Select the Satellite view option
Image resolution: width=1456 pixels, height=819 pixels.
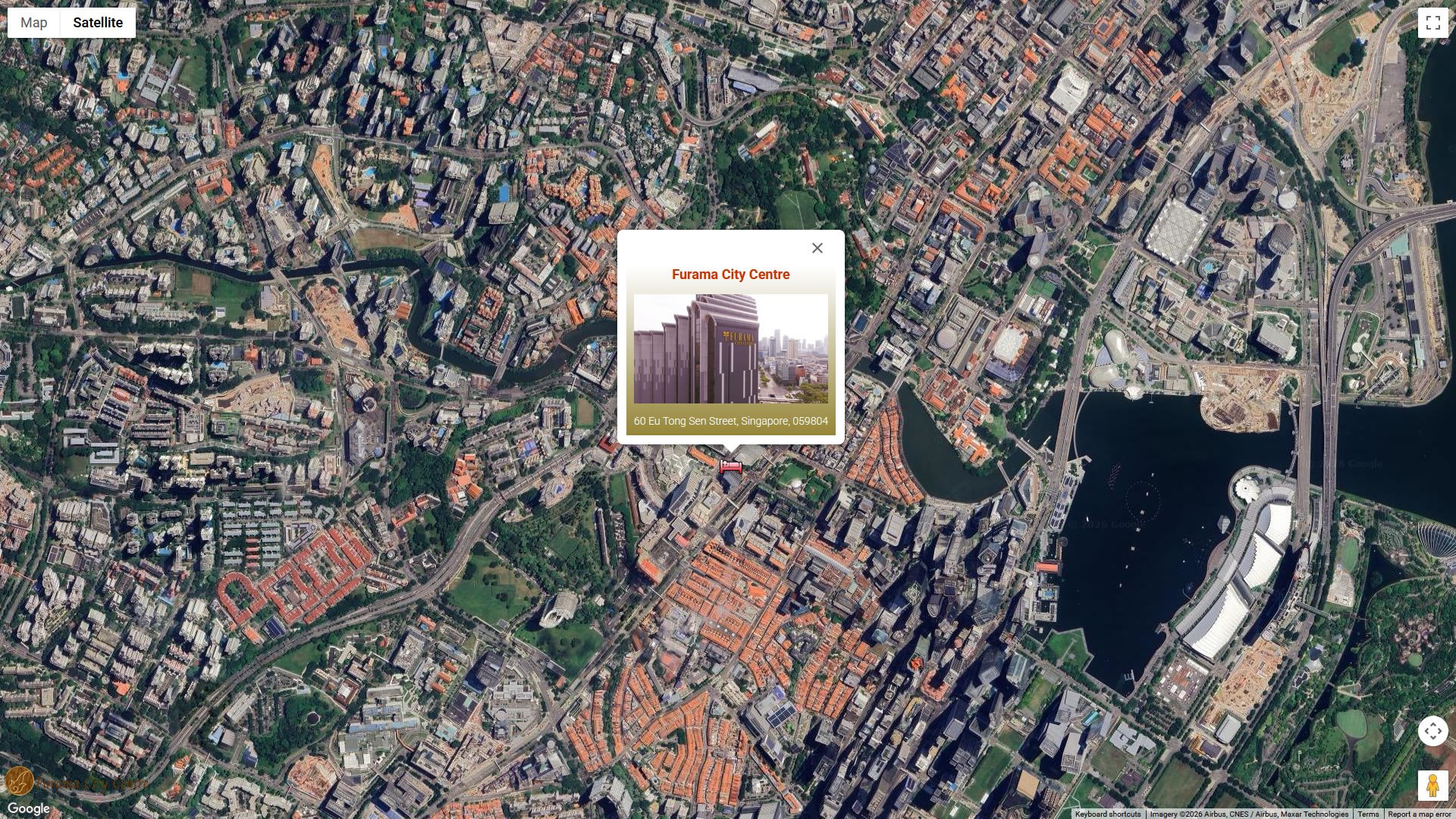(98, 23)
